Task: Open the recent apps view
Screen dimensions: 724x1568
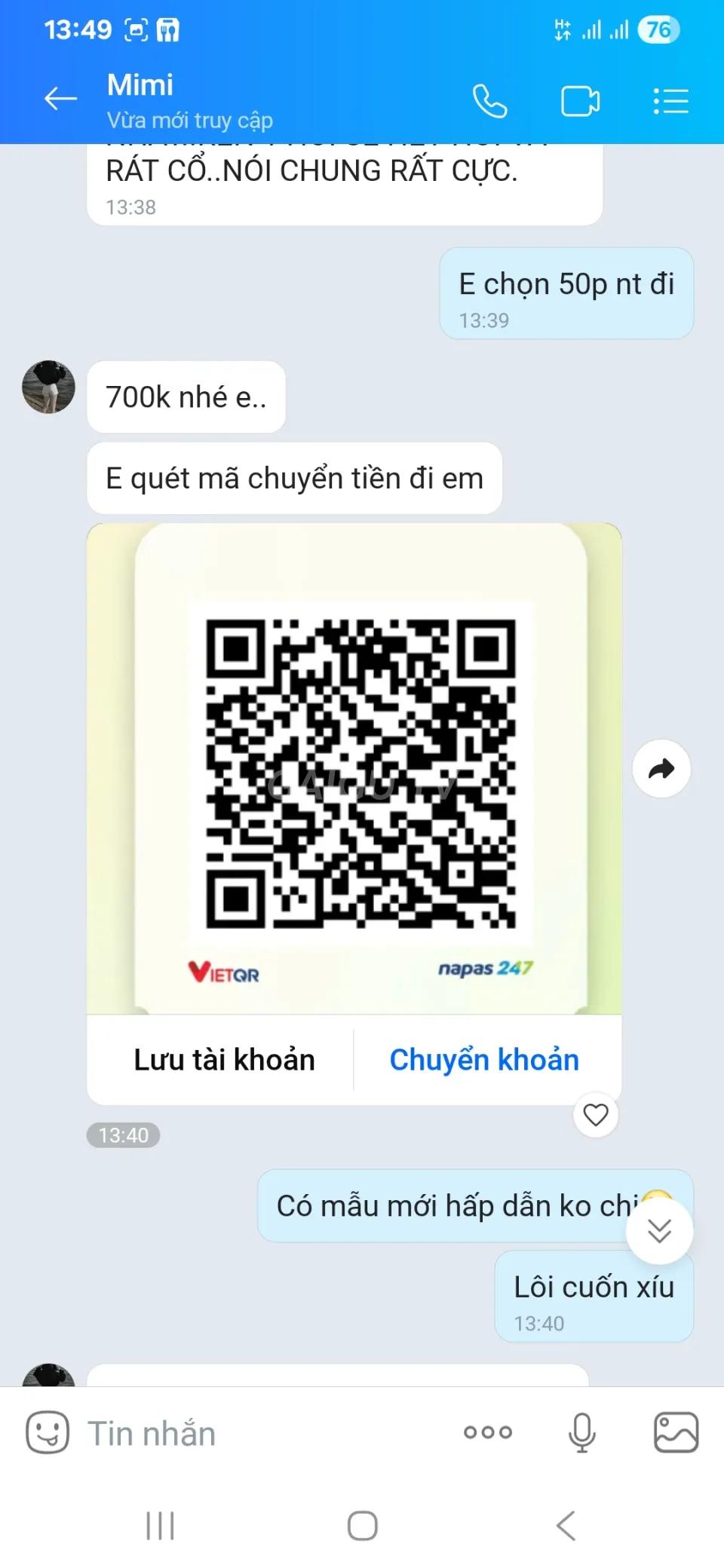Action: pos(160,1527)
